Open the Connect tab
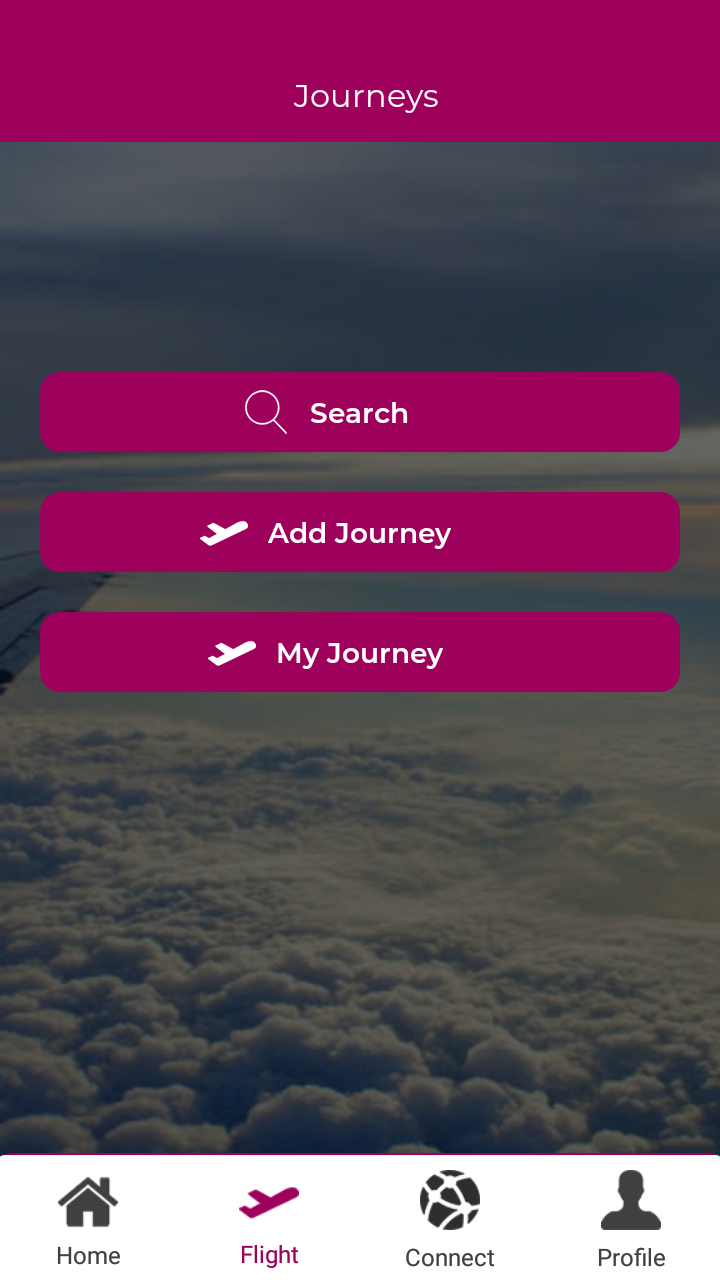 450,1220
